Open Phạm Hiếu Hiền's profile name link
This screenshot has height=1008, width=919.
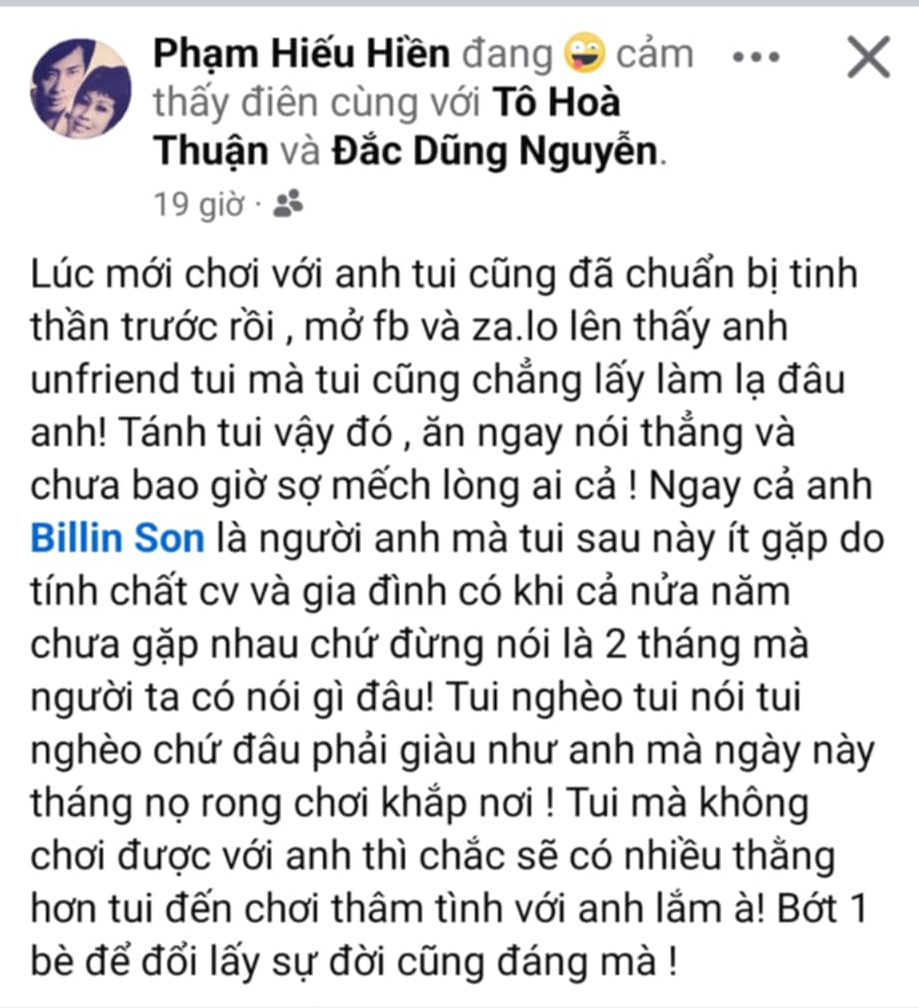[301, 54]
